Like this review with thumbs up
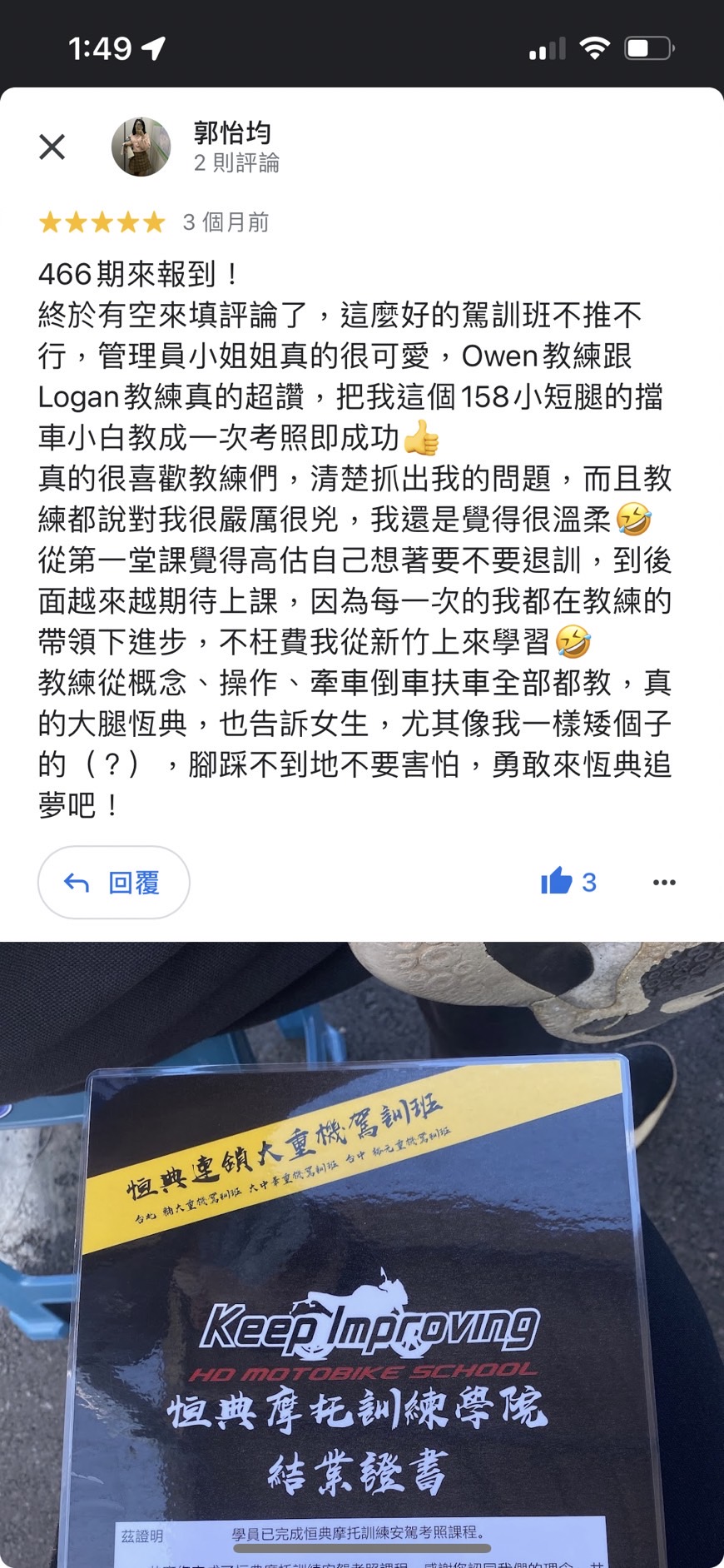 [558, 882]
